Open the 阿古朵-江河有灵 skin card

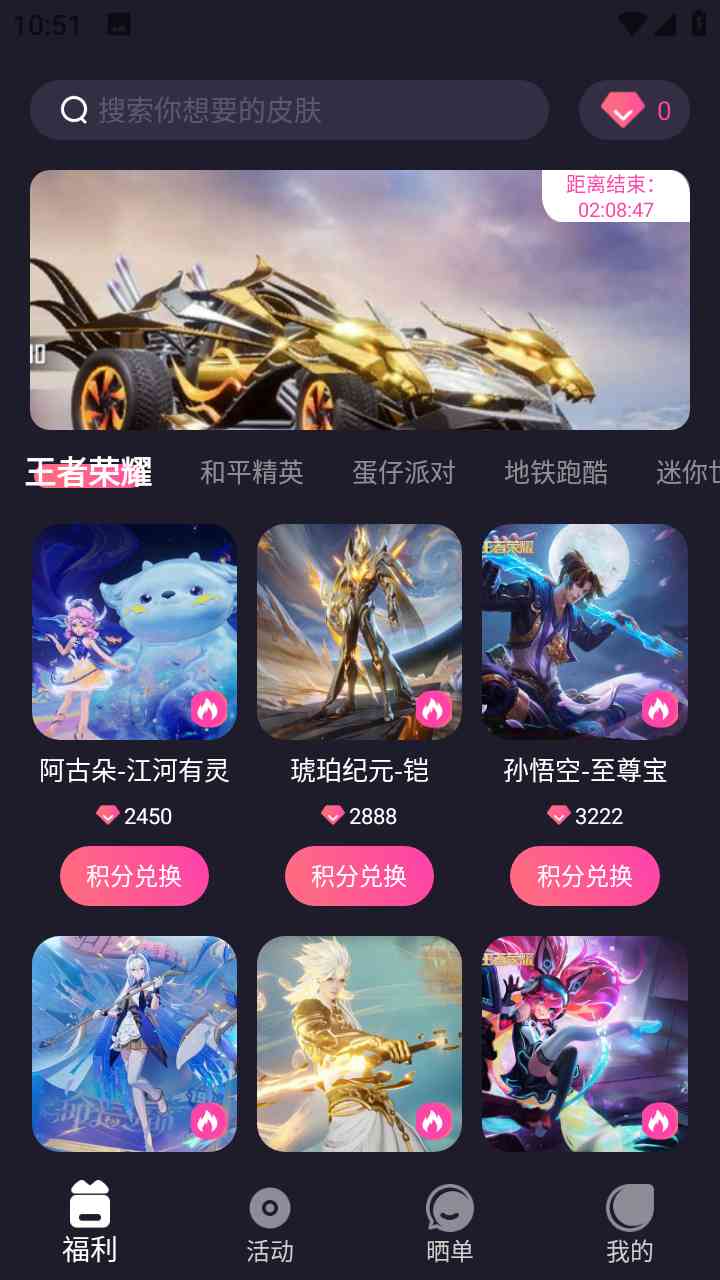pos(134,632)
